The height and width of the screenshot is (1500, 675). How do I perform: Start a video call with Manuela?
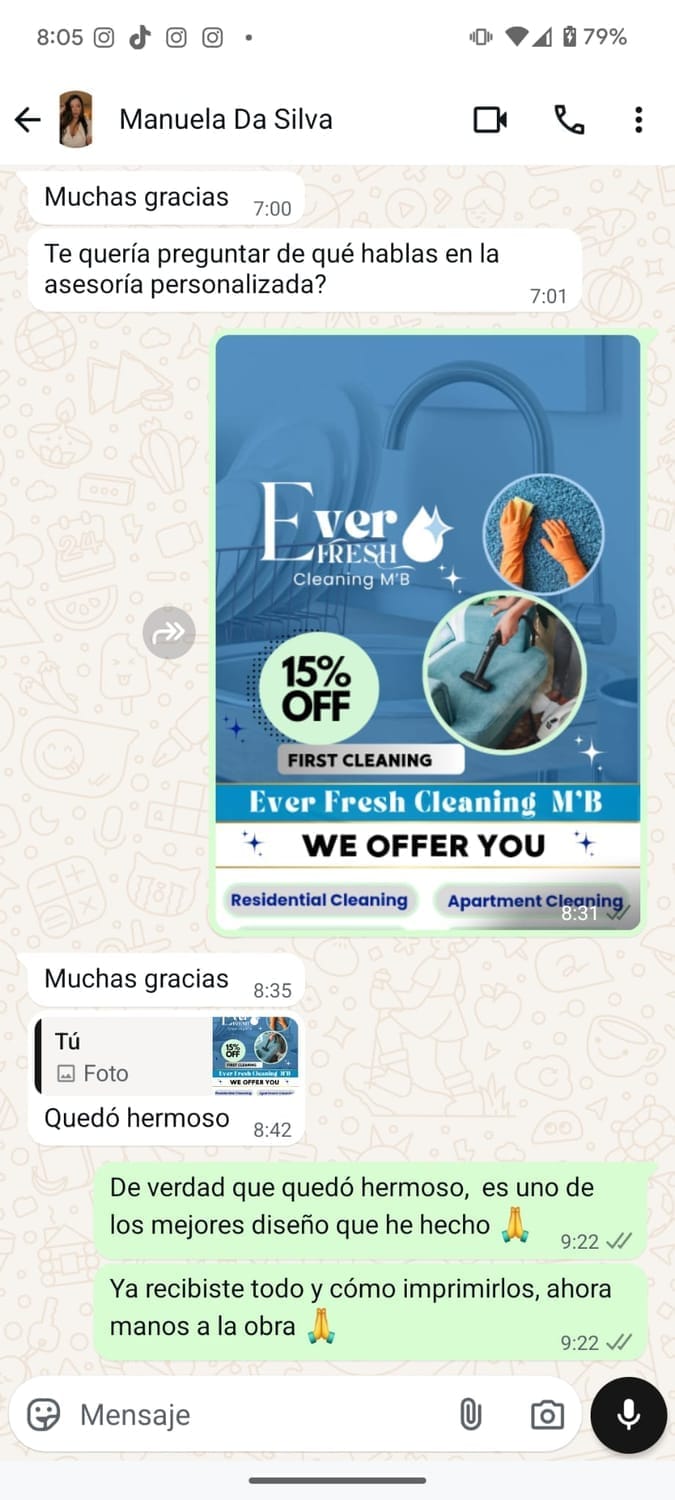coord(489,120)
